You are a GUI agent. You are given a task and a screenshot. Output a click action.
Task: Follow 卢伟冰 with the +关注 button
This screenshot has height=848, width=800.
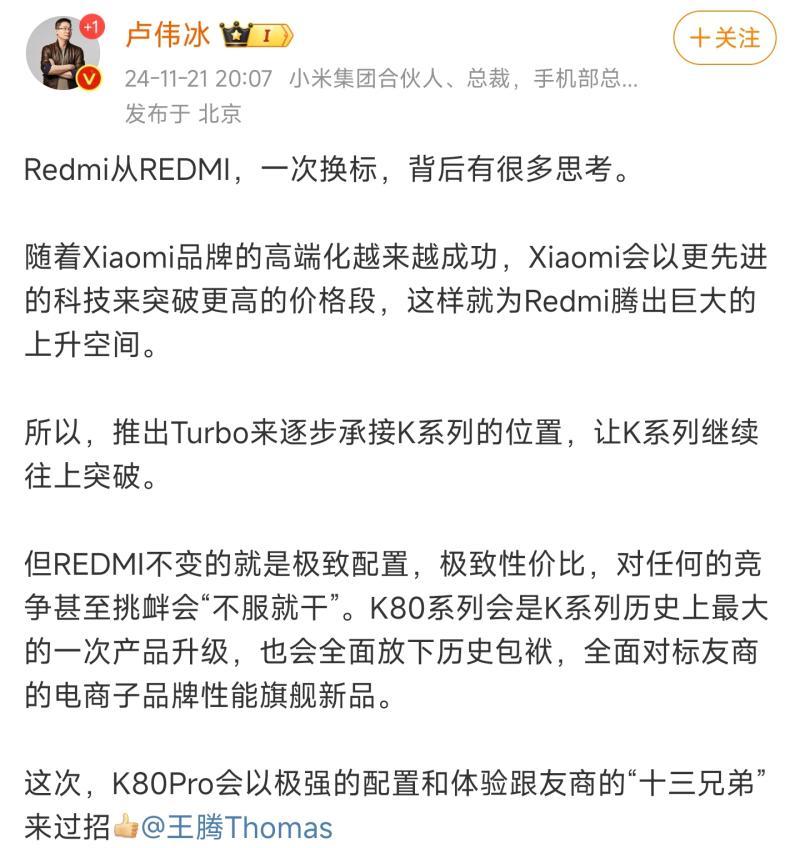coord(724,38)
